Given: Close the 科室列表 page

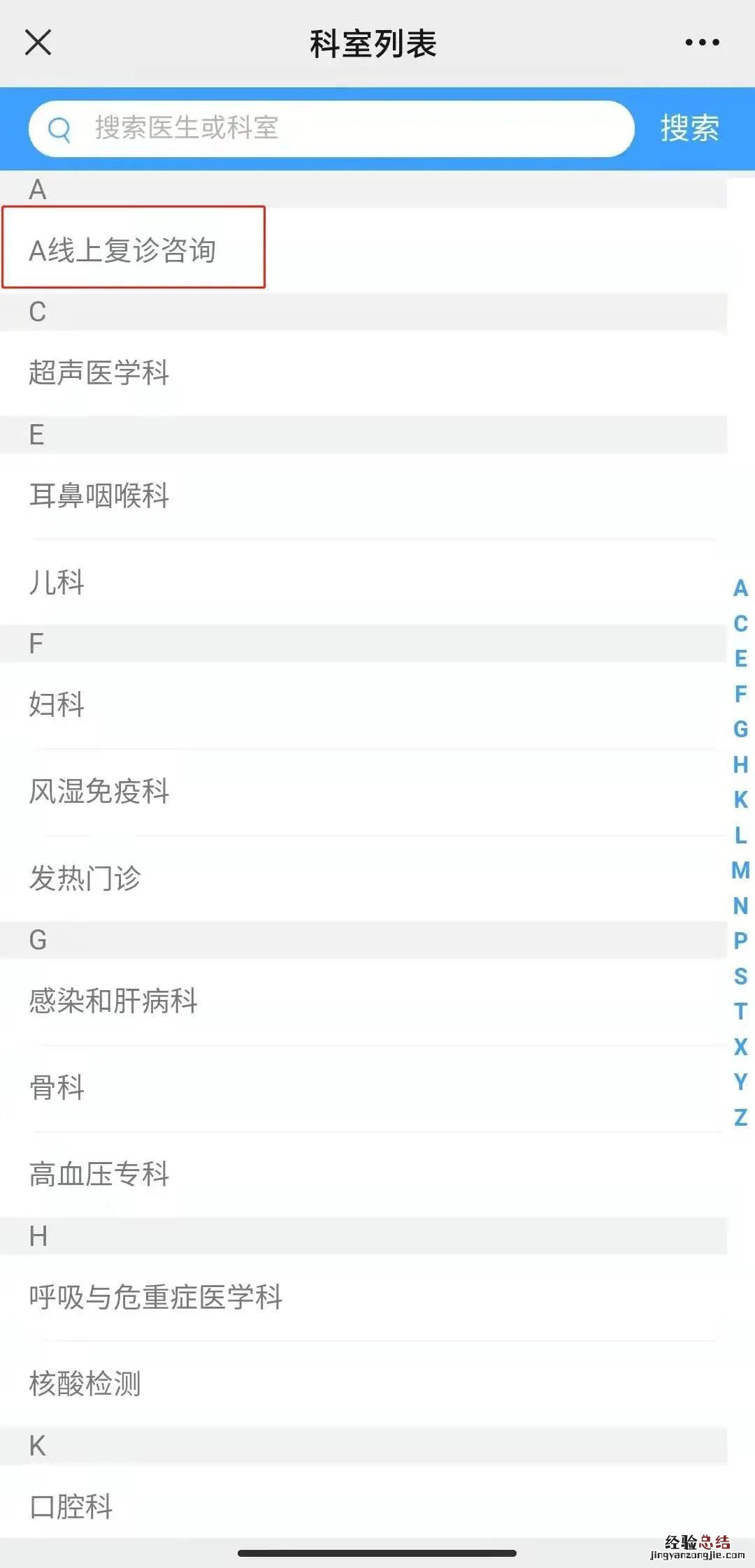Looking at the screenshot, I should pyautogui.click(x=38, y=43).
